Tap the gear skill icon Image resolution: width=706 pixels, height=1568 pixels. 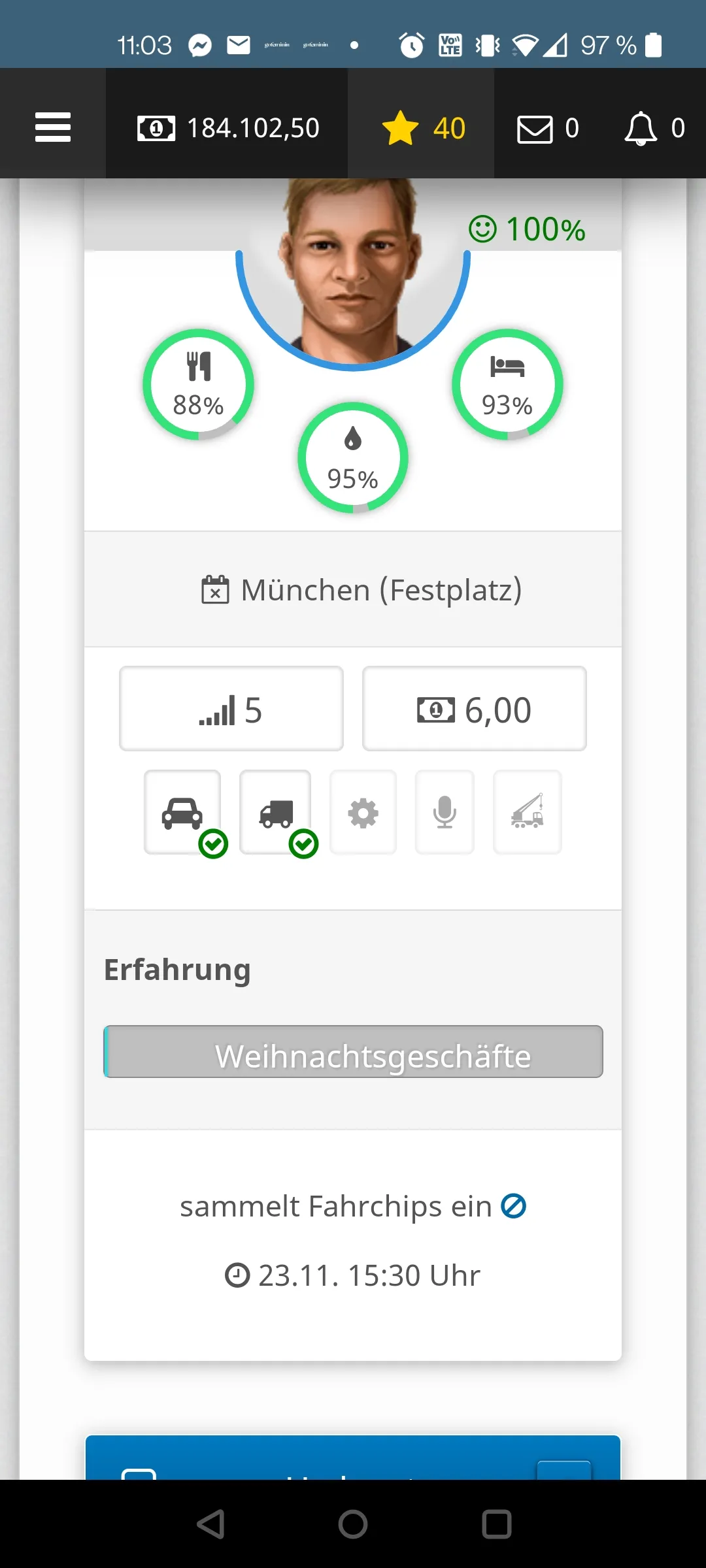click(363, 813)
